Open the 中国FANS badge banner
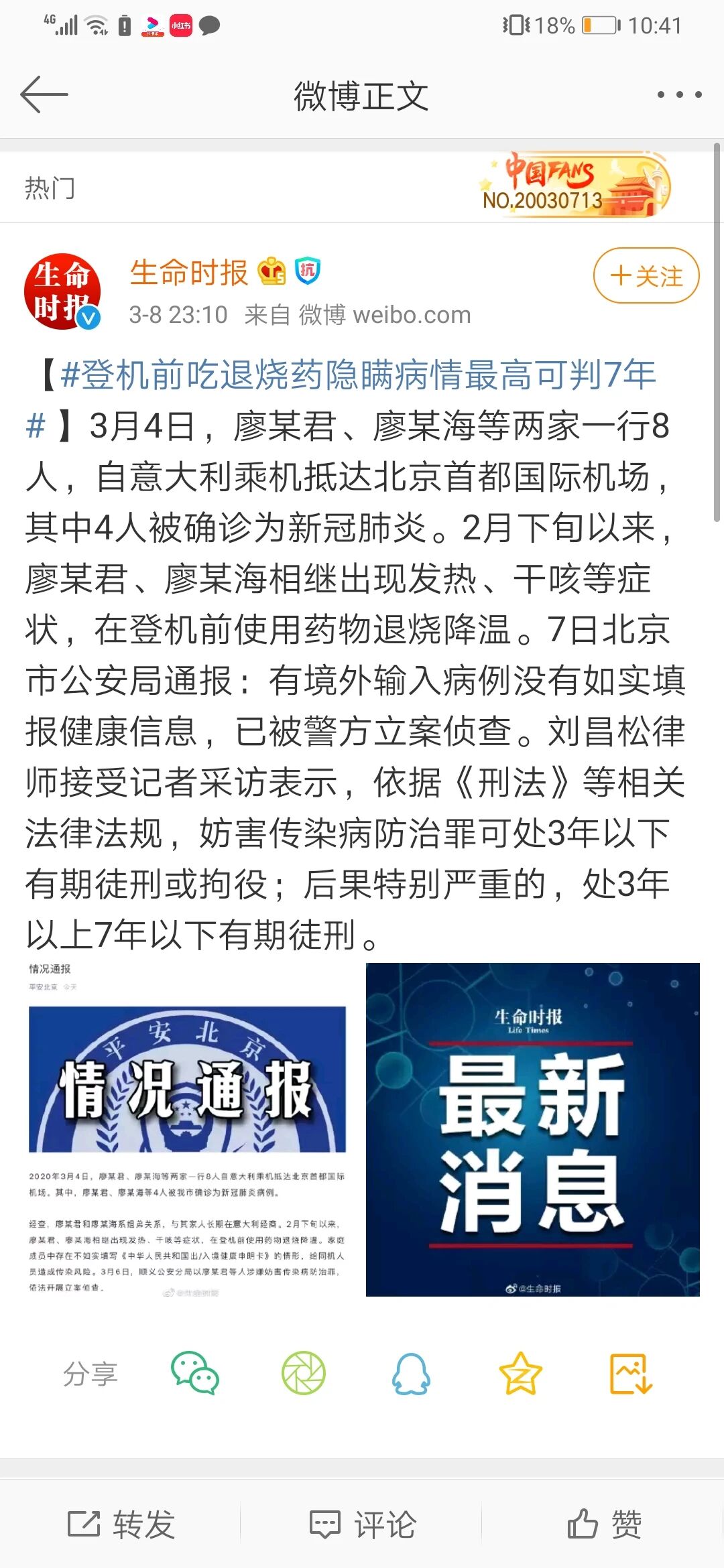Viewport: 724px width, 1568px height. click(575, 185)
